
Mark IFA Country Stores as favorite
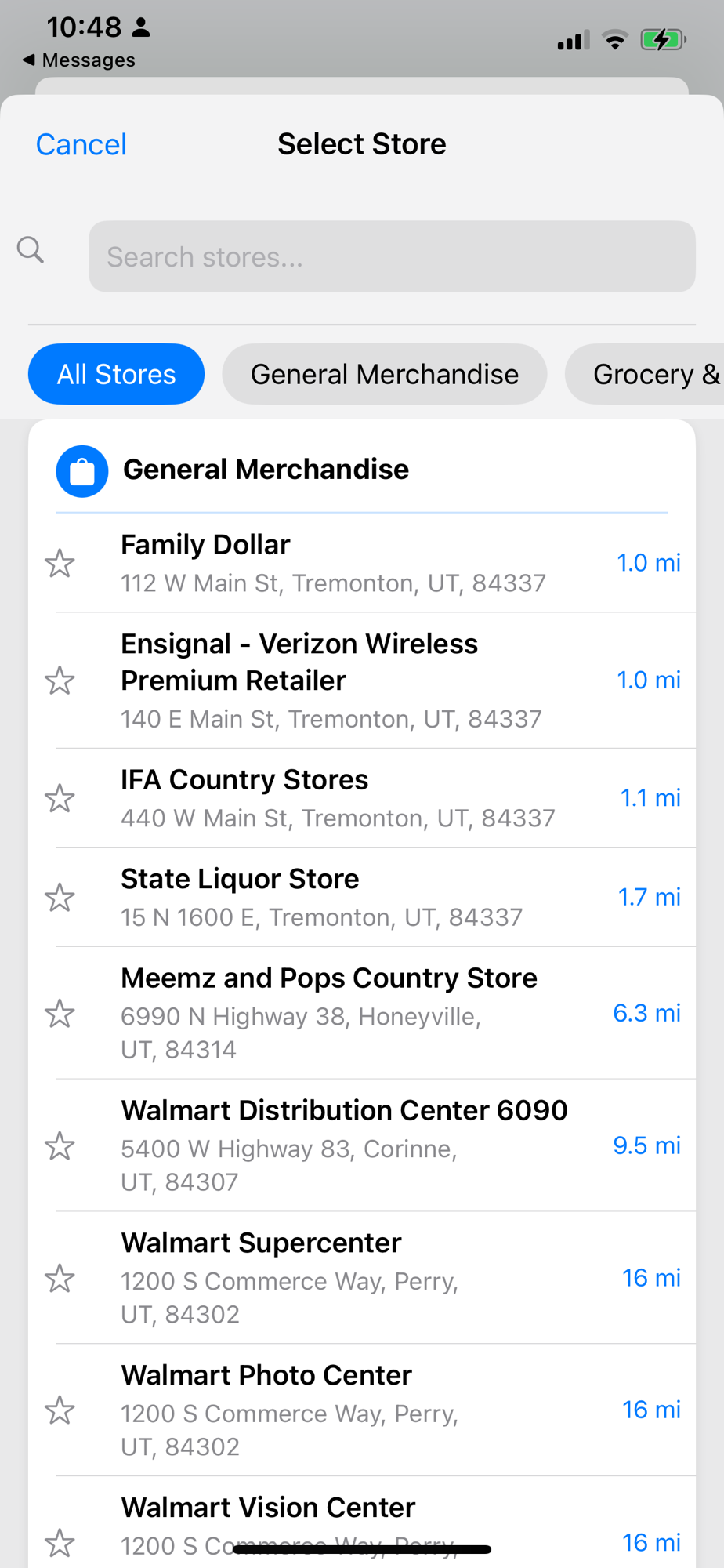[x=60, y=799]
